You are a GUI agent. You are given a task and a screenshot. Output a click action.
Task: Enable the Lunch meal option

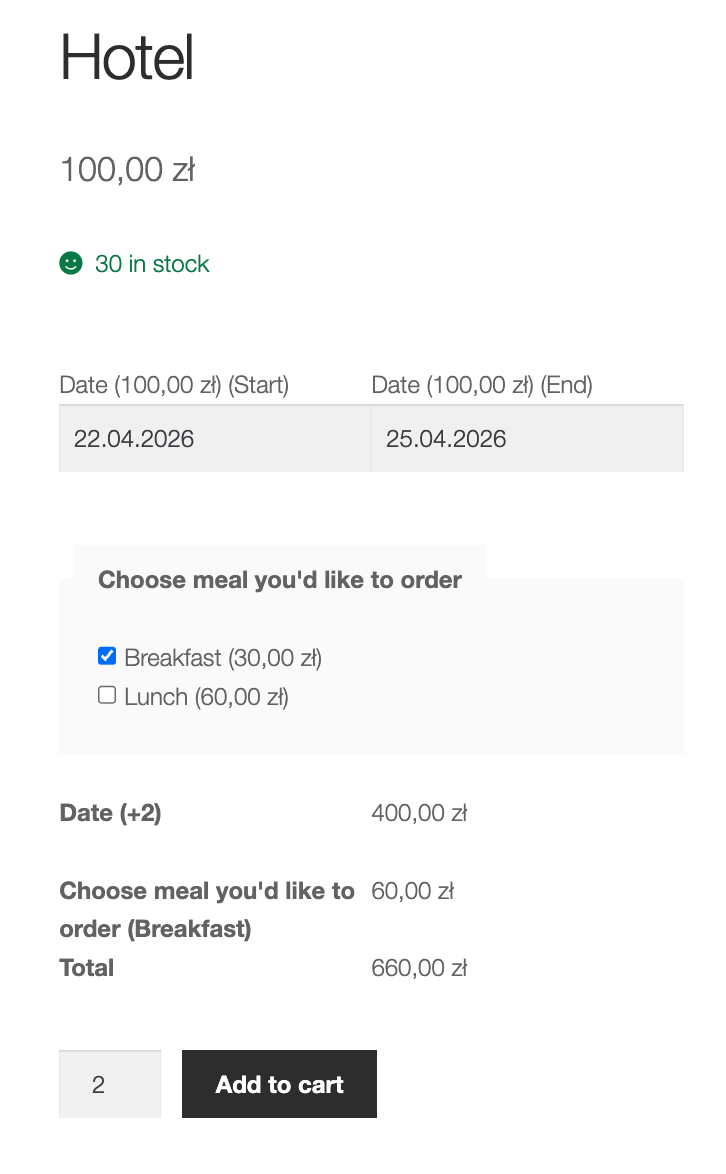pos(106,694)
